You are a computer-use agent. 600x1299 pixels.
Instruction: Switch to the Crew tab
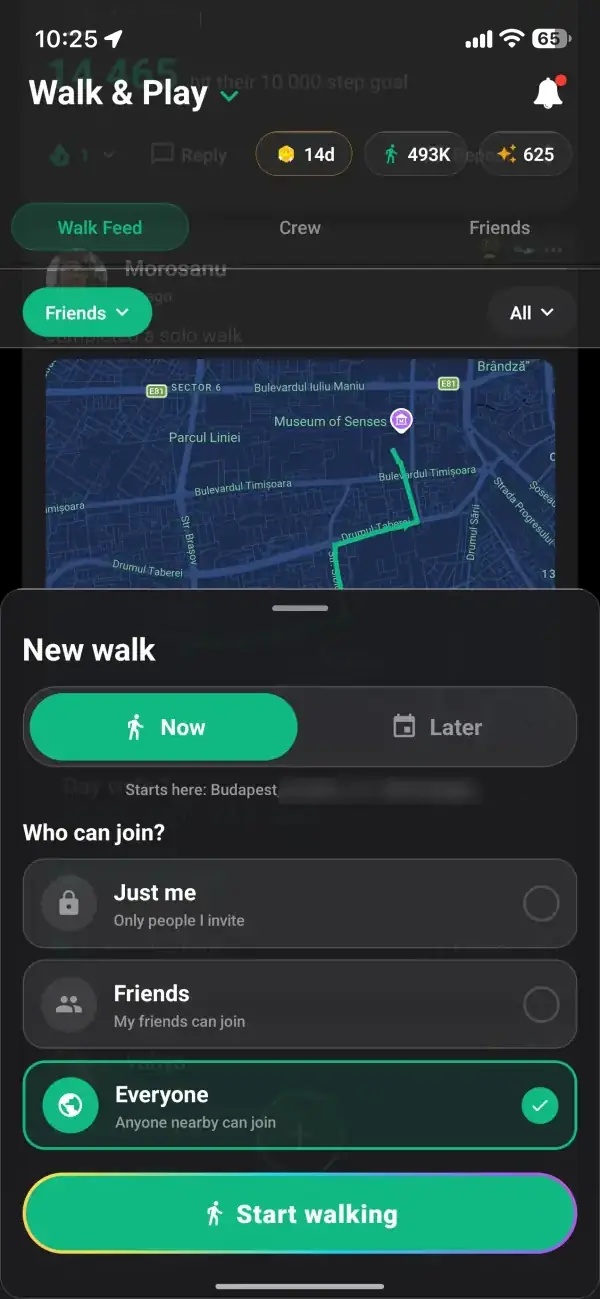(x=300, y=228)
